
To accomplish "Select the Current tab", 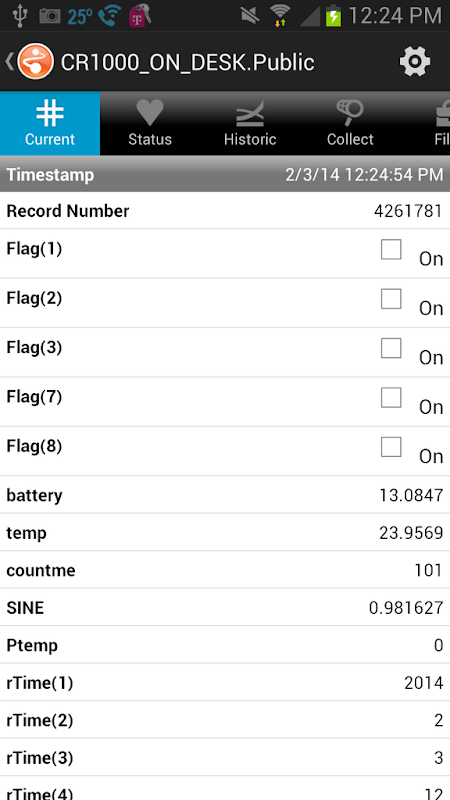I will 50,123.
